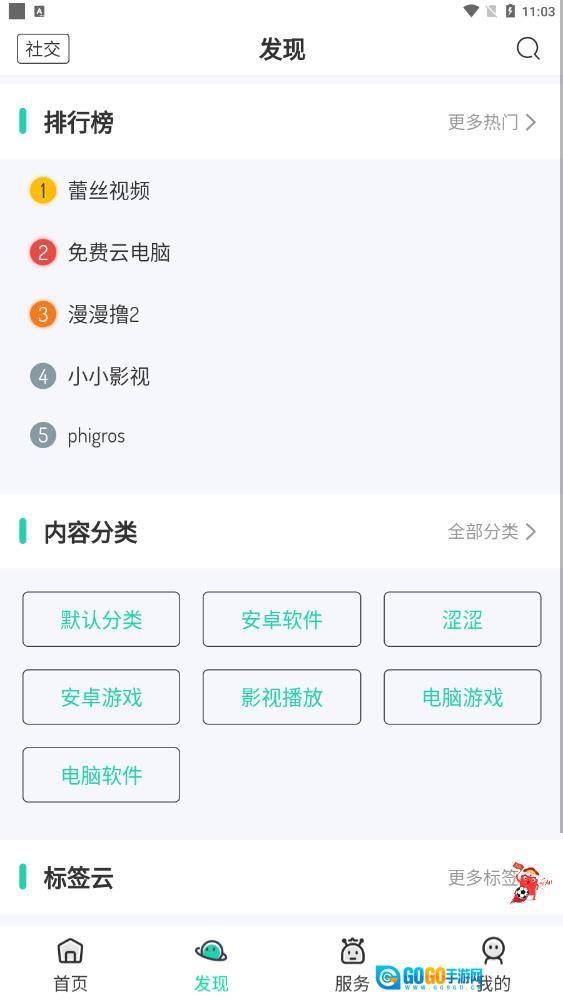Go to the 我的 tab

494,964
